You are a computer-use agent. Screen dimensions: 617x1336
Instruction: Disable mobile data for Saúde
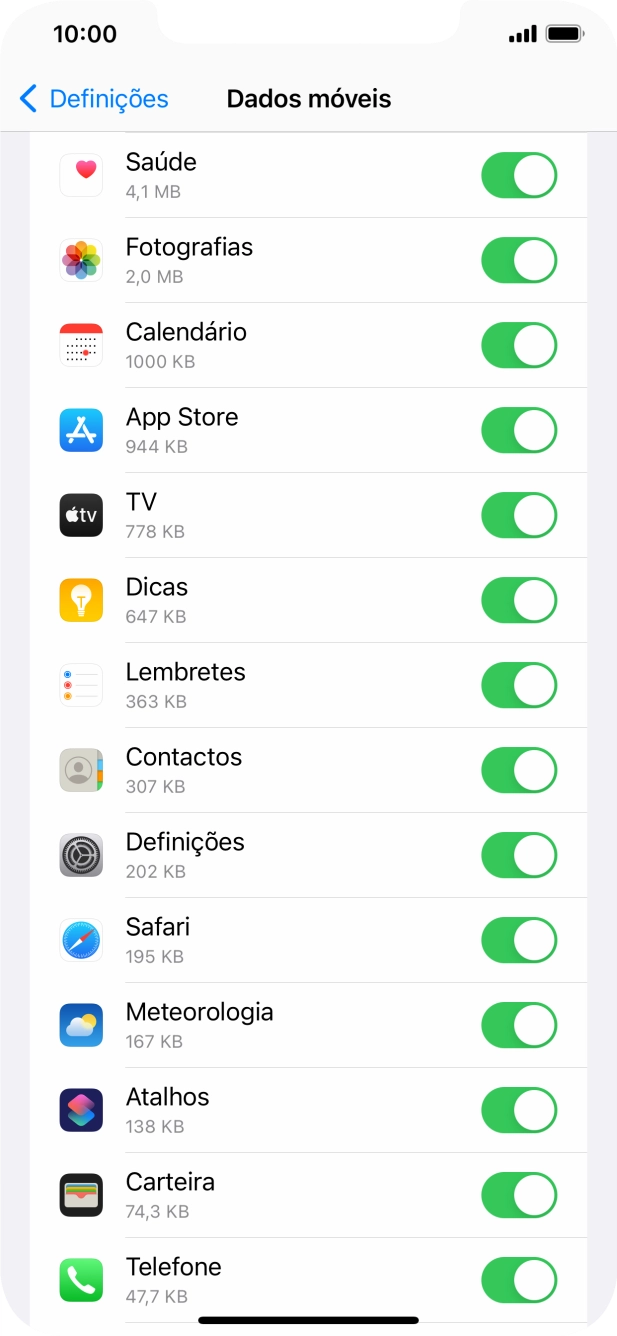point(519,176)
